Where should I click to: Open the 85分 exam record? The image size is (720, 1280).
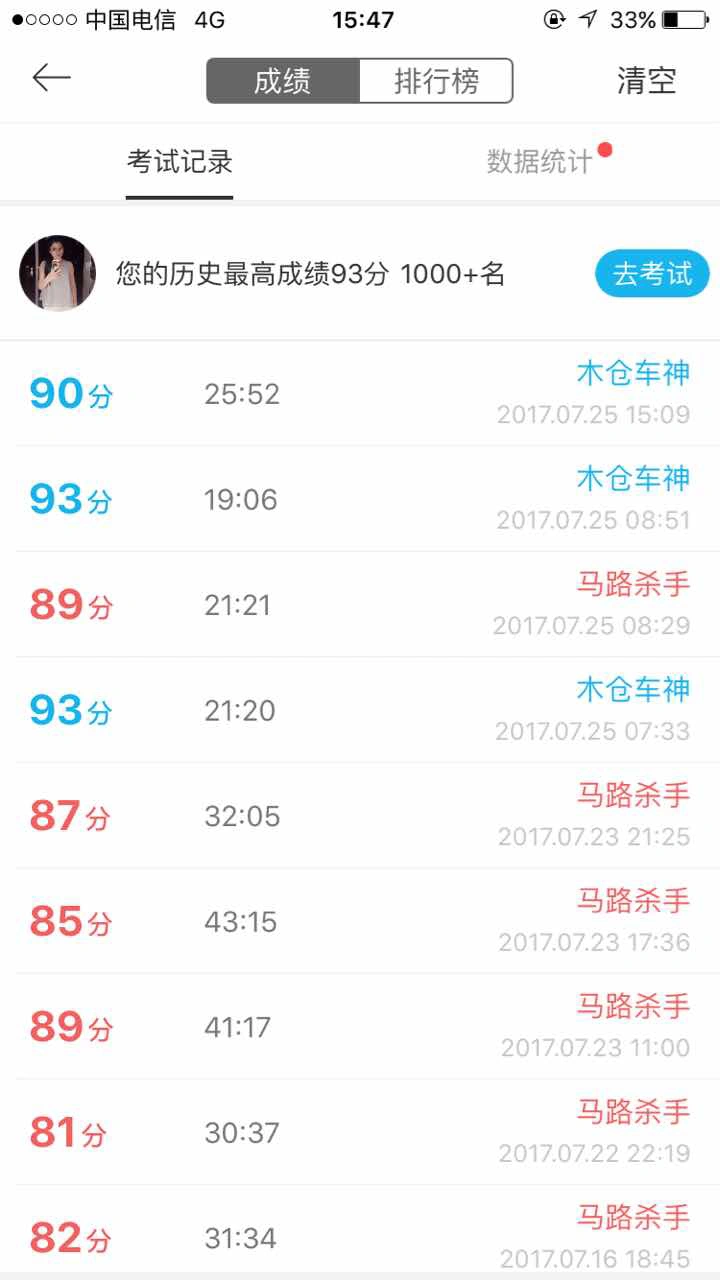click(x=360, y=922)
